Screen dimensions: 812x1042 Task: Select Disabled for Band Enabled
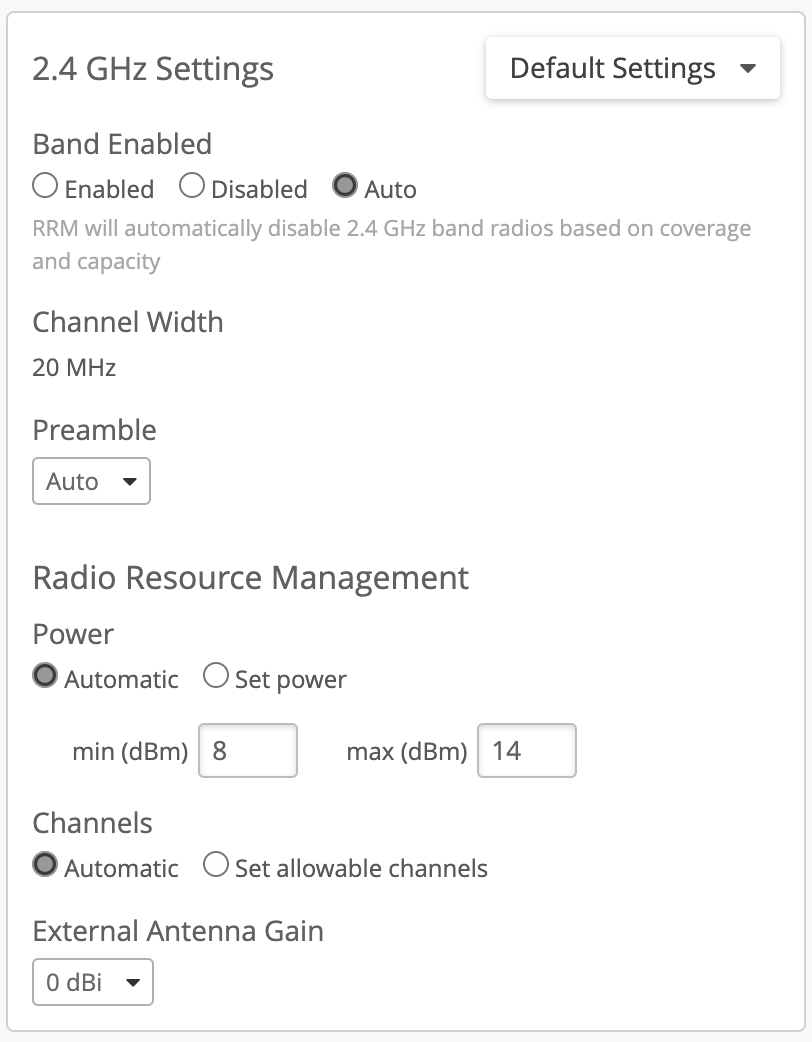click(192, 186)
